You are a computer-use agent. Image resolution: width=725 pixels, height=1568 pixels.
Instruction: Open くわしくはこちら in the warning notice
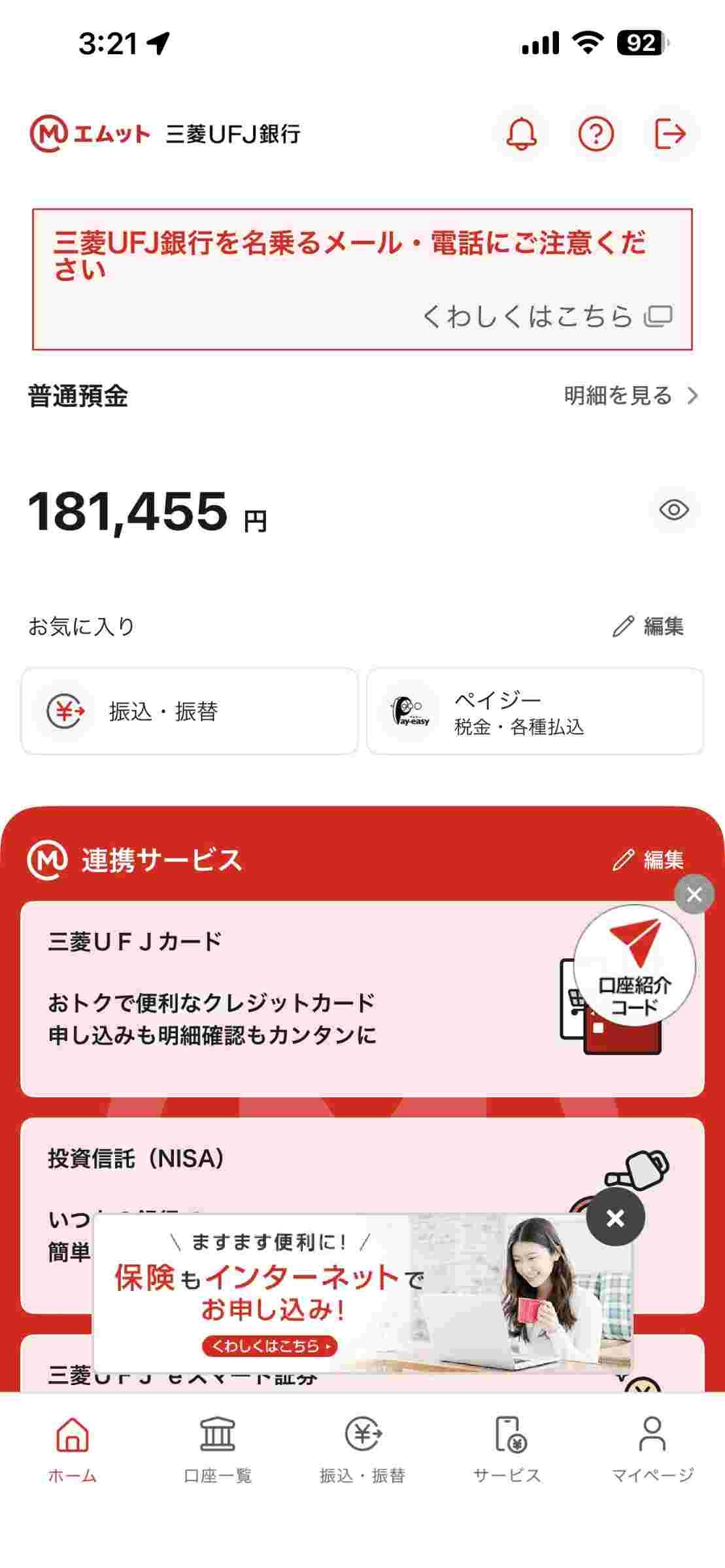[547, 316]
